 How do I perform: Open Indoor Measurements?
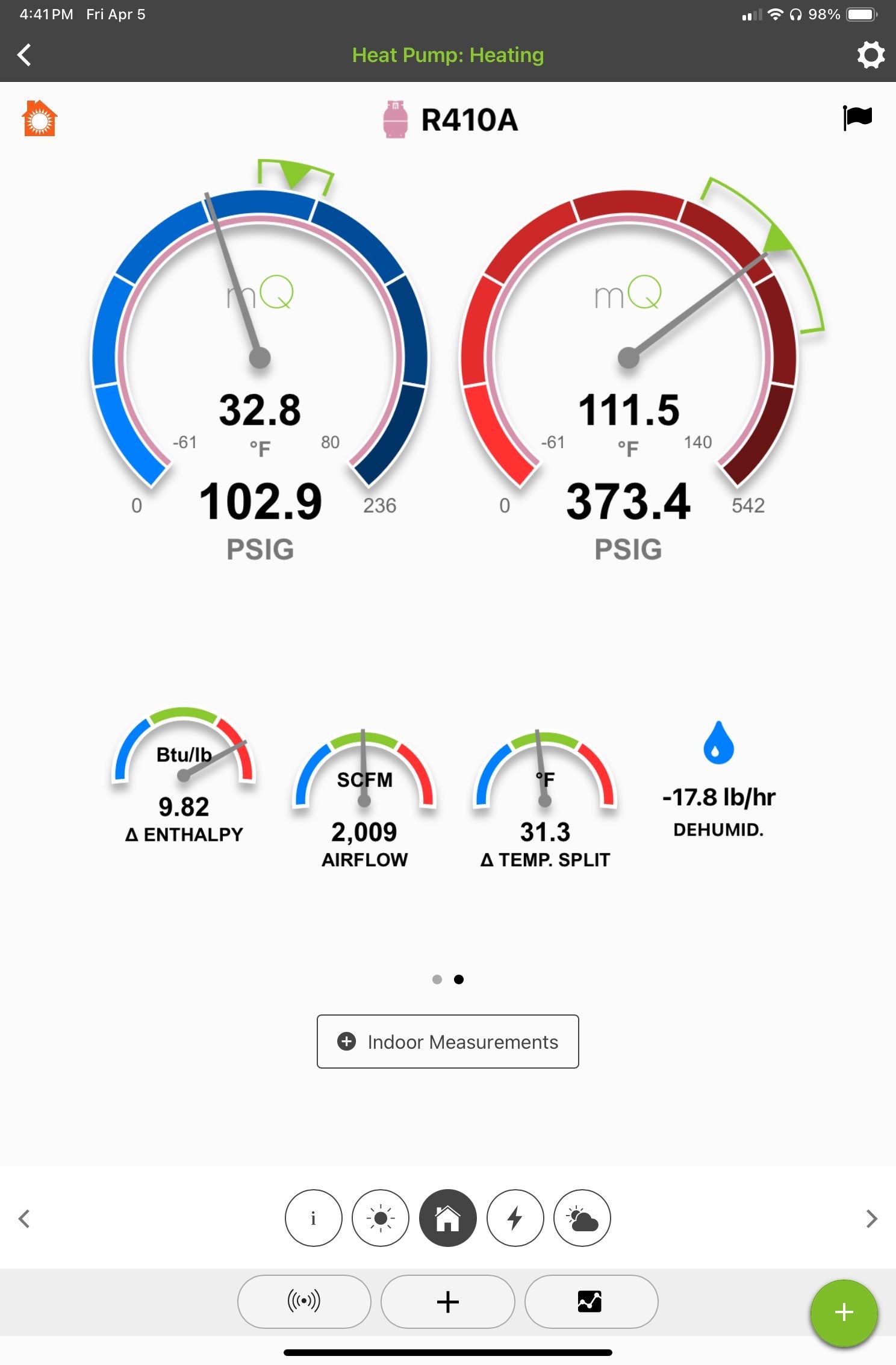tap(448, 1042)
